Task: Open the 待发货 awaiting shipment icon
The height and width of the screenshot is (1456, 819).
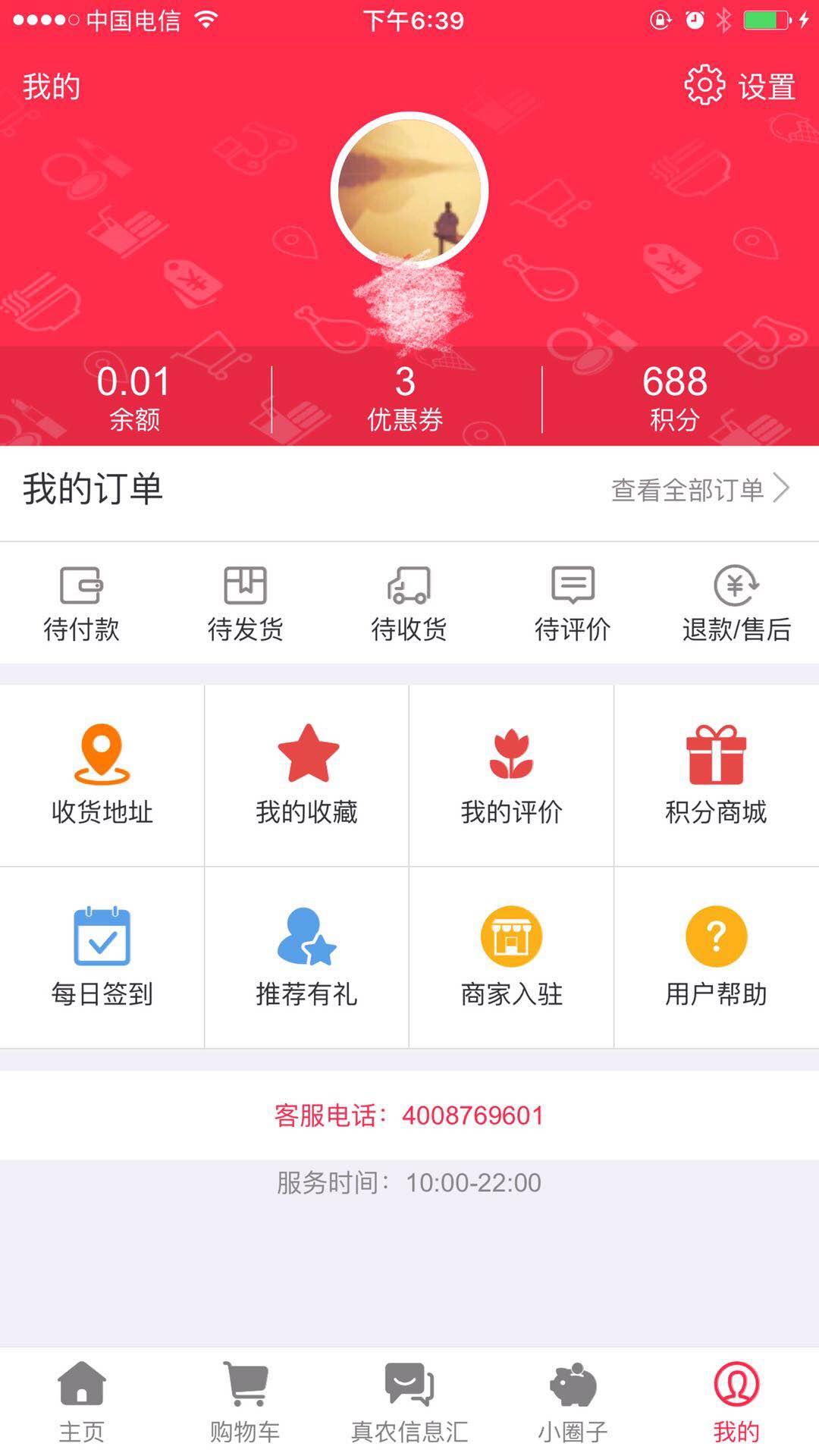Action: (x=246, y=603)
